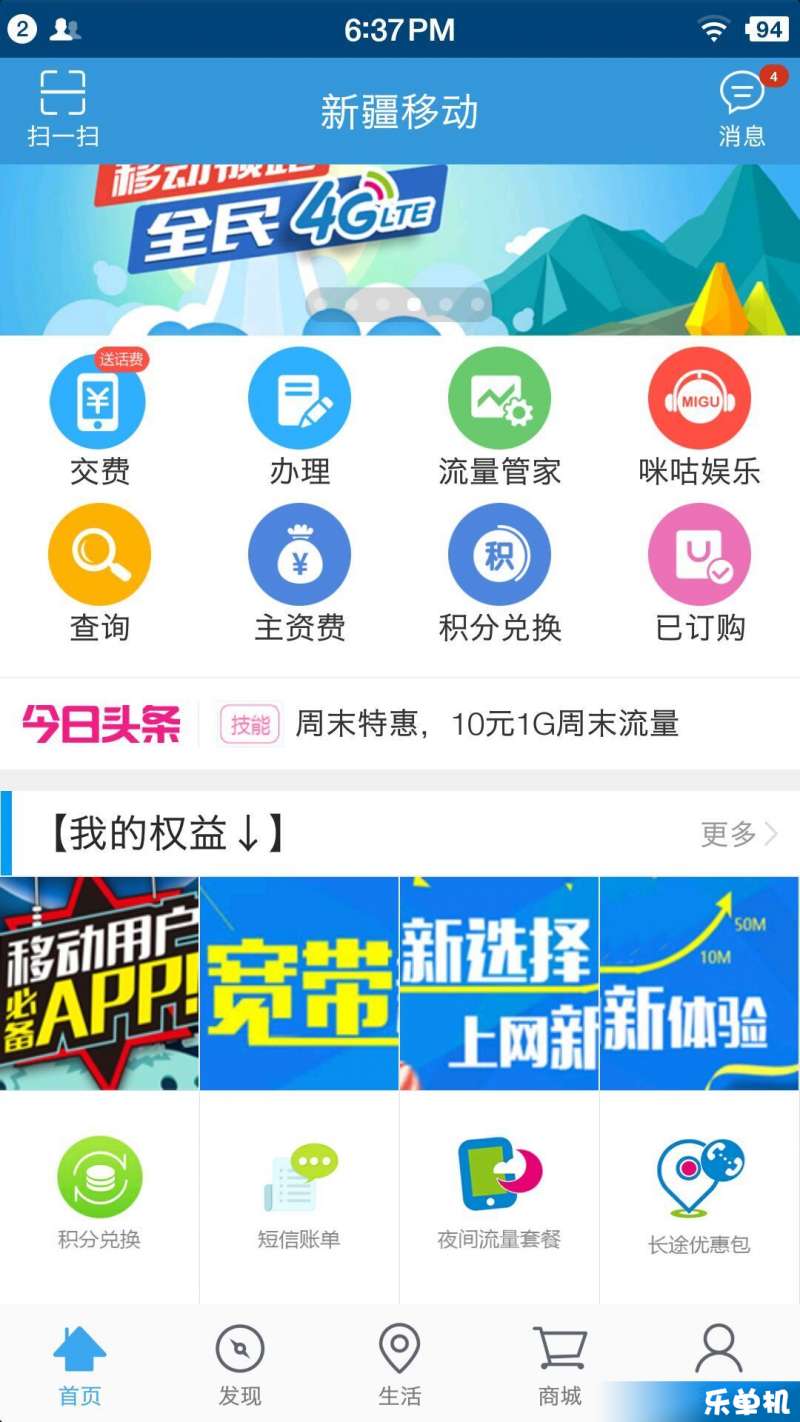
Task: Open the 宽带 promo tile
Action: coord(299,984)
